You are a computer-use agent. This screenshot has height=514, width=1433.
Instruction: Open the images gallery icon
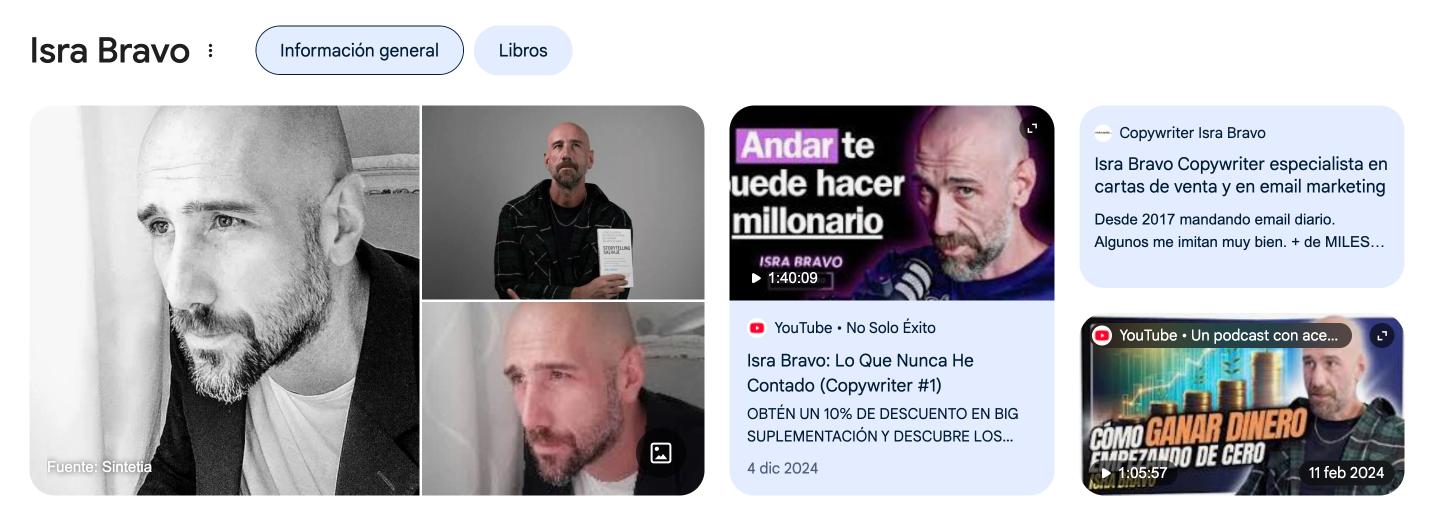661,453
